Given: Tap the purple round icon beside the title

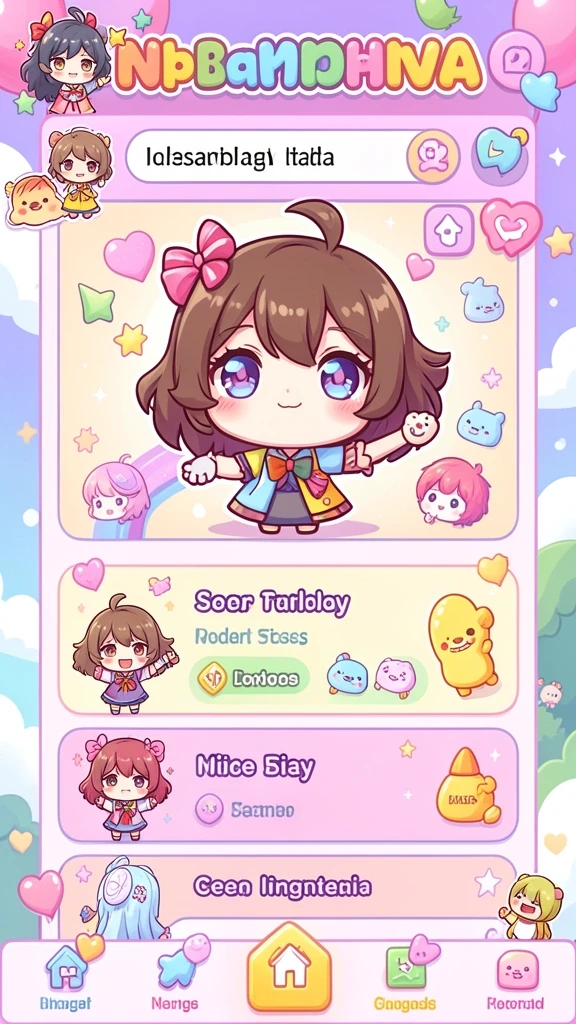Looking at the screenshot, I should pyautogui.click(x=516, y=61).
